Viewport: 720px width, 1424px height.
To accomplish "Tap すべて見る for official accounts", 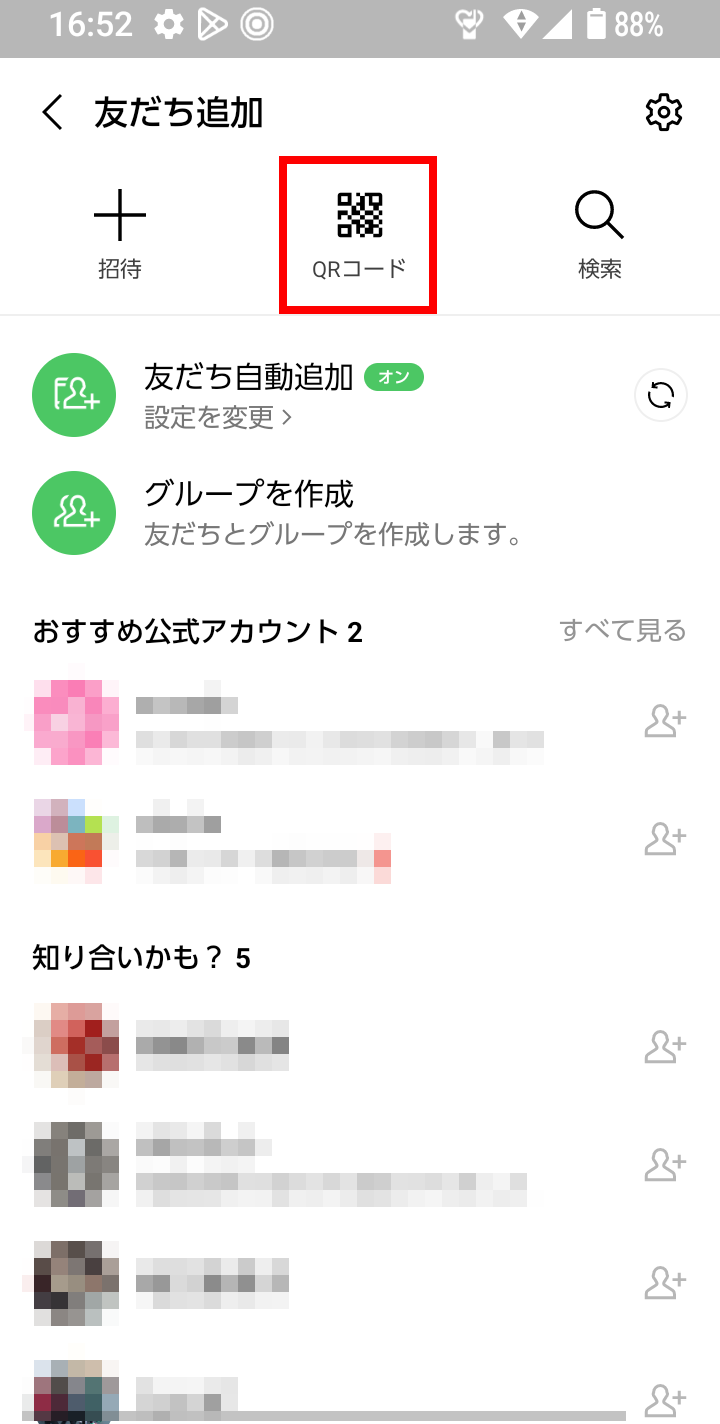I will coord(622,630).
